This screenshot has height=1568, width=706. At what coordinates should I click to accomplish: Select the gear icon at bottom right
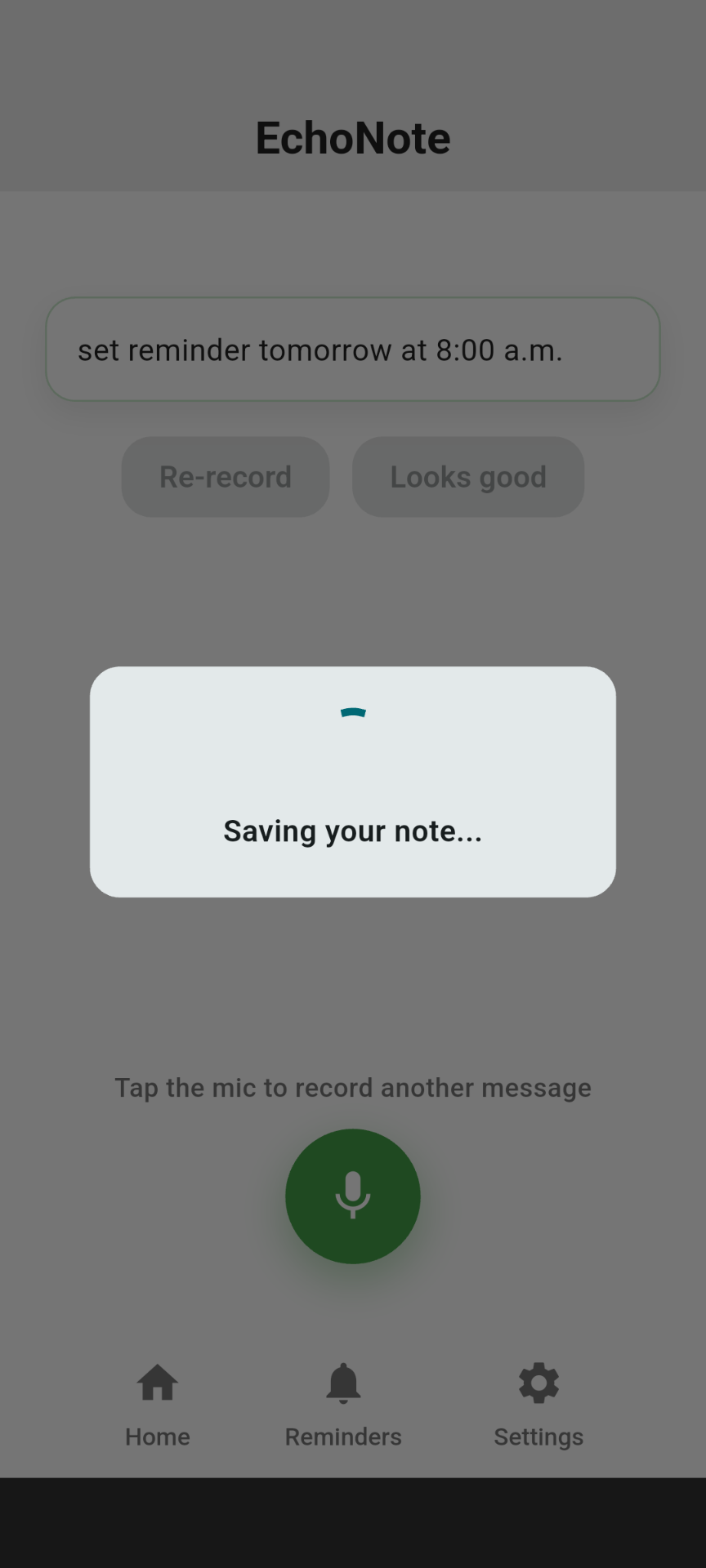[x=538, y=1382]
